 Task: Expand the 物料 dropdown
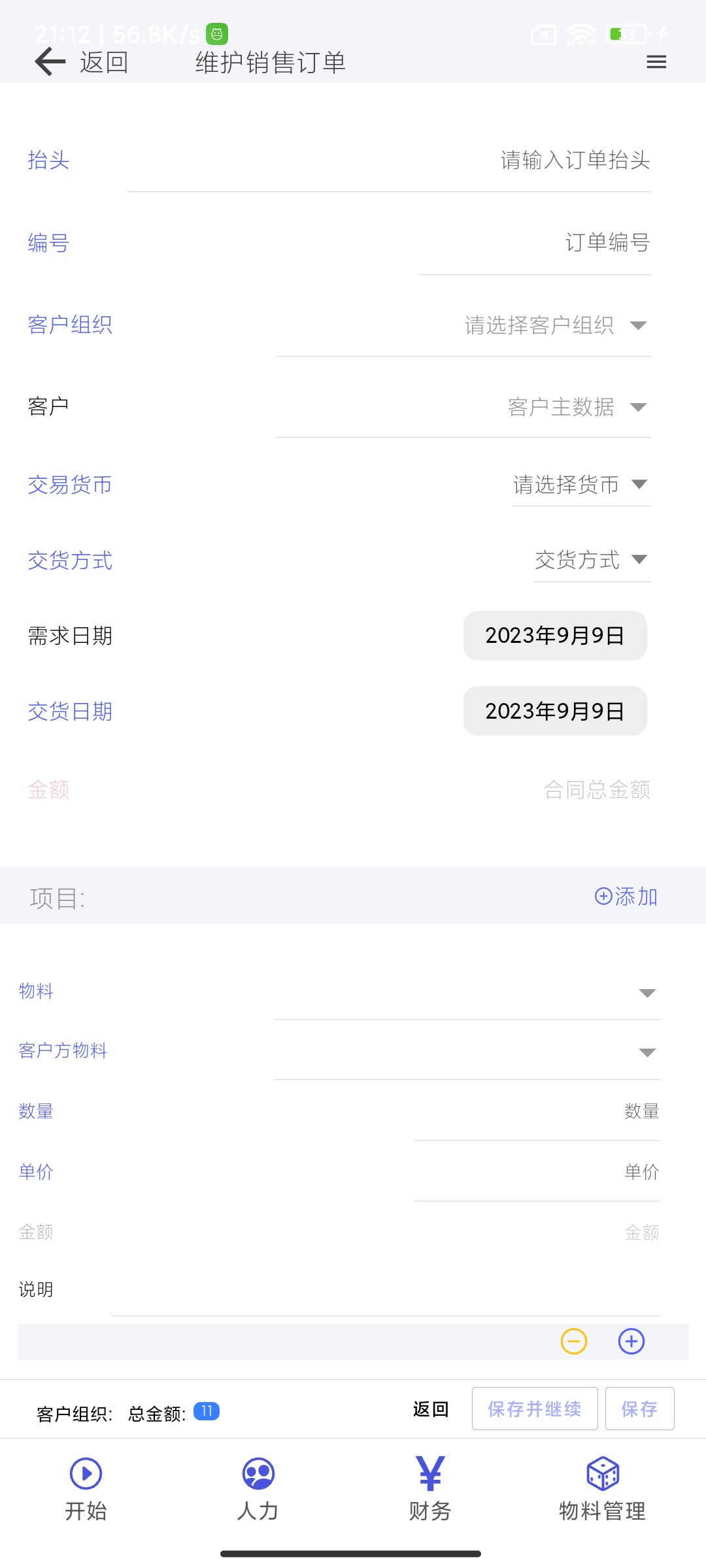tap(467, 993)
